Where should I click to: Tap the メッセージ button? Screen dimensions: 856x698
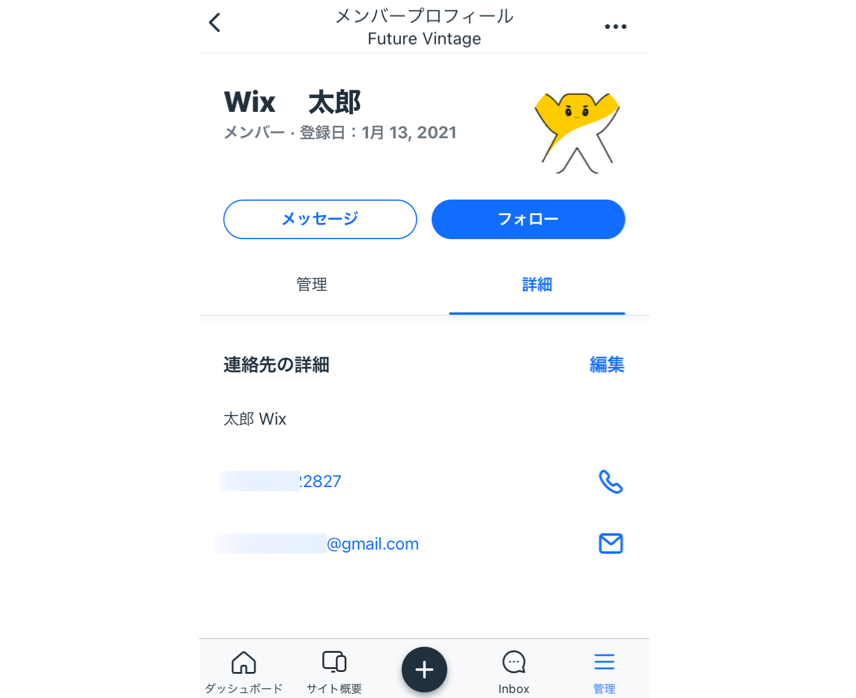click(320, 219)
